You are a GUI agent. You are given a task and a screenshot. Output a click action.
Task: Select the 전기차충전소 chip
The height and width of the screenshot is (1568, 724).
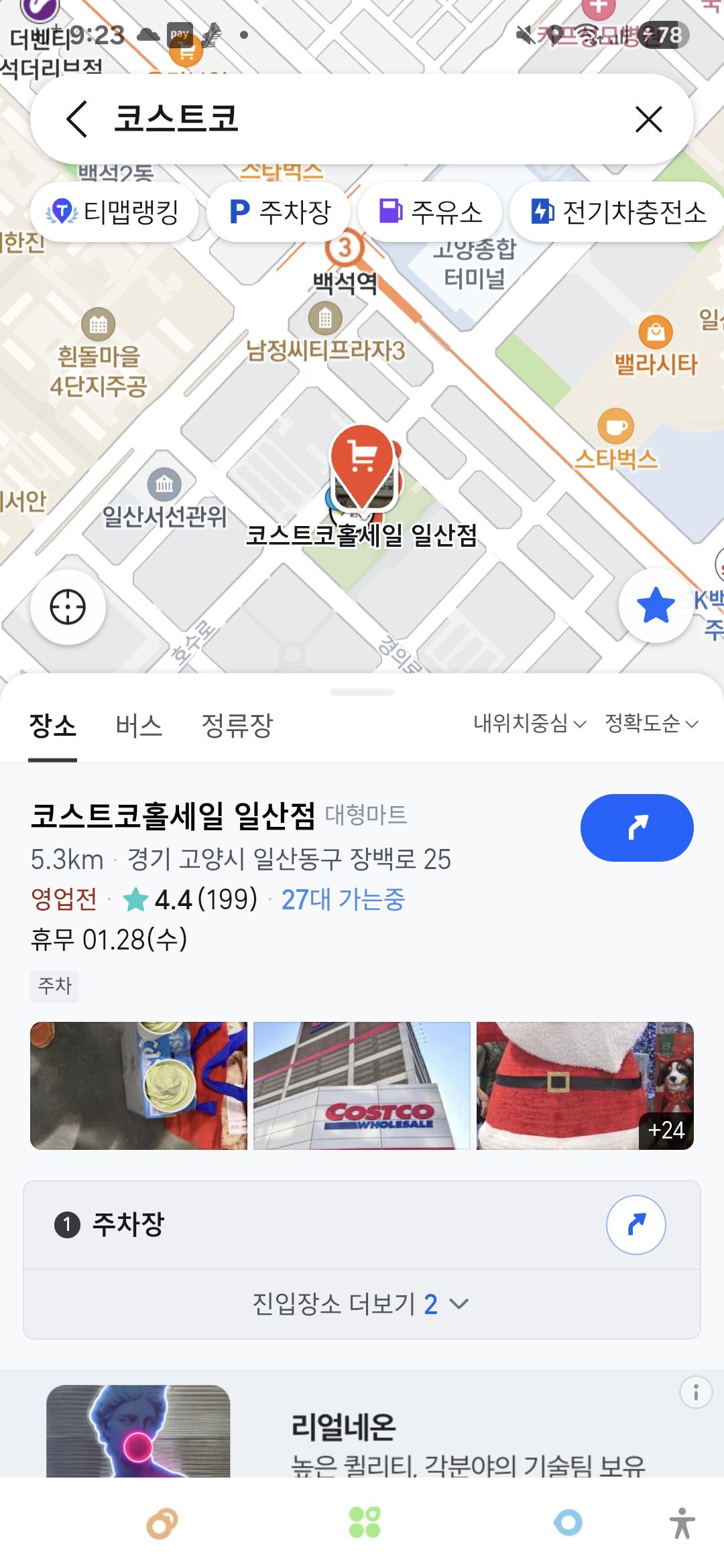(617, 212)
